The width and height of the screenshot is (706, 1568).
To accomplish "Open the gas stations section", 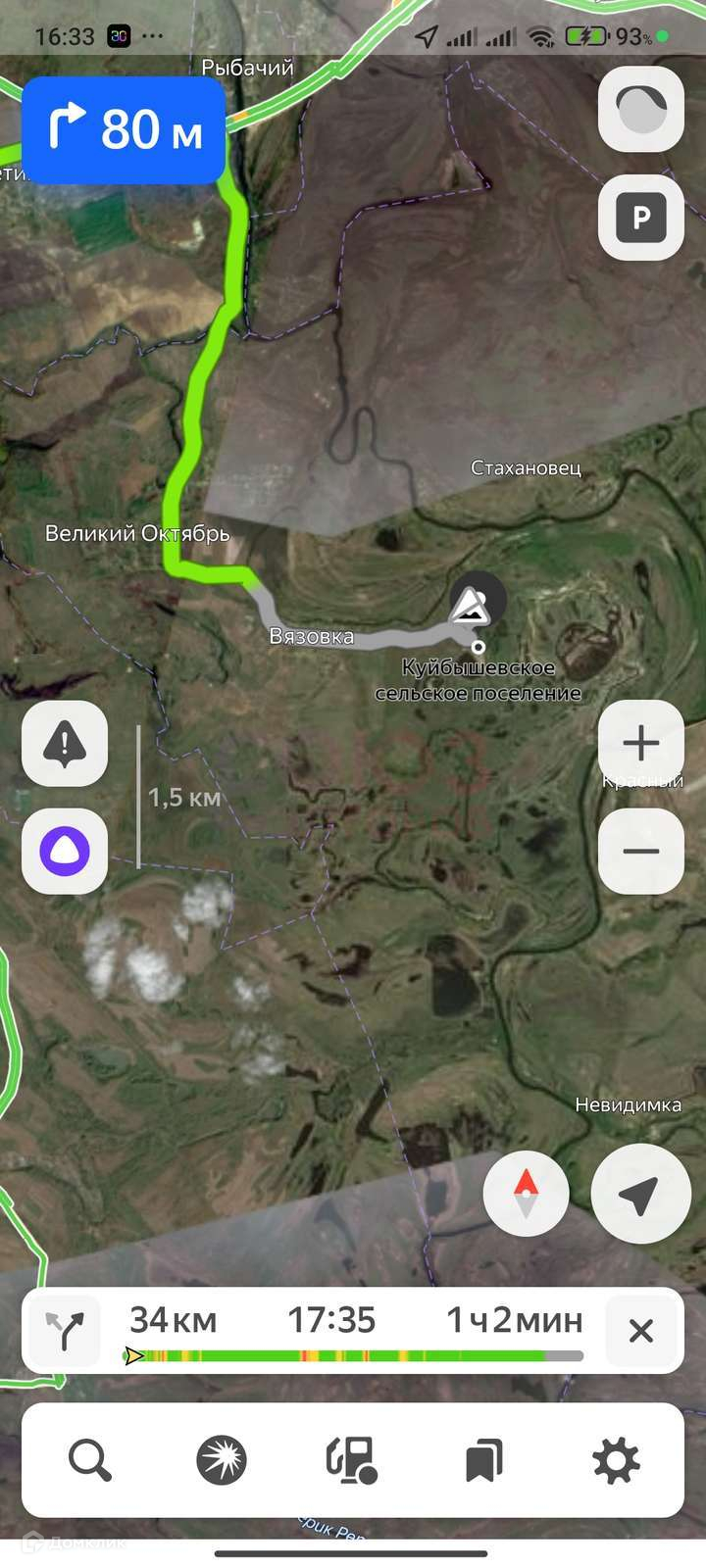I will (x=352, y=1460).
